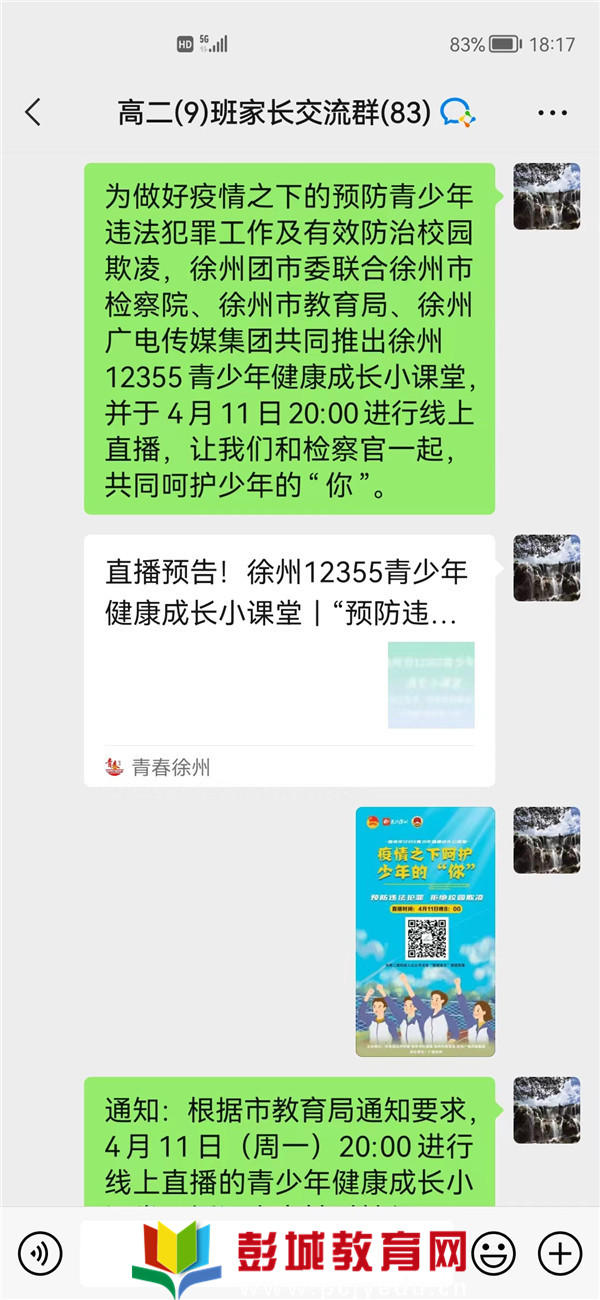Open the plus attachment menu

click(x=559, y=1252)
